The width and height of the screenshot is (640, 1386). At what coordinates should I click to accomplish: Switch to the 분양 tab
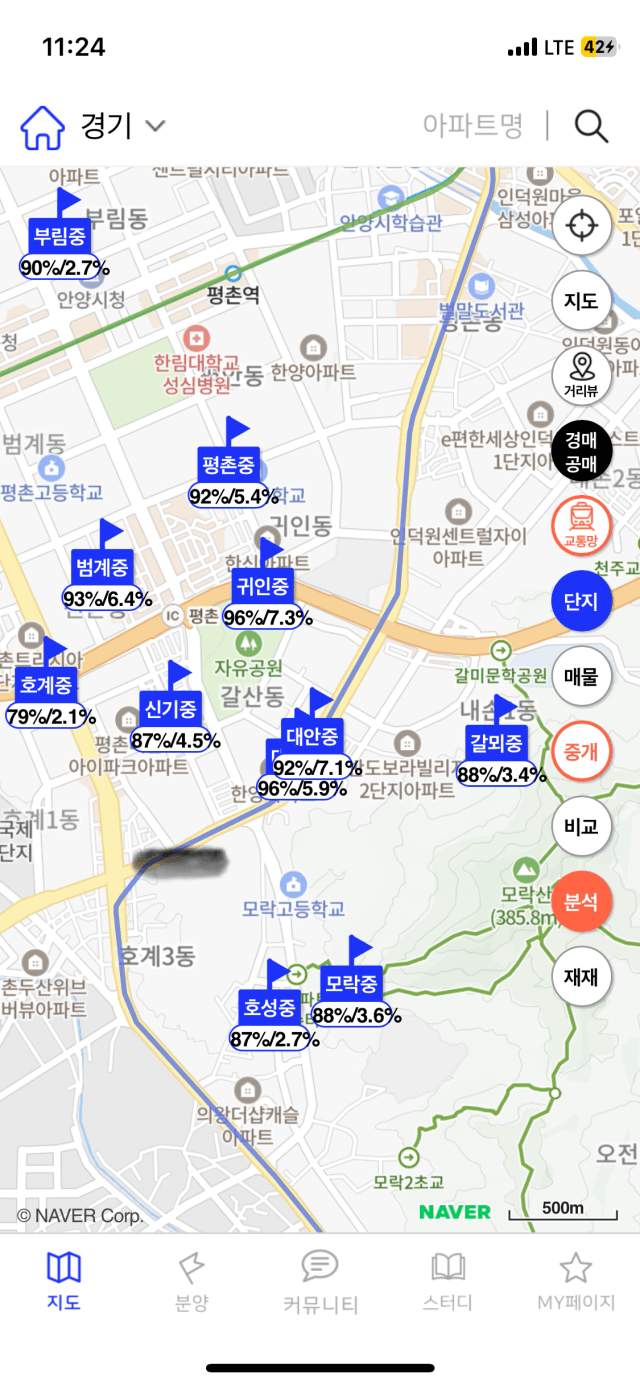191,1281
